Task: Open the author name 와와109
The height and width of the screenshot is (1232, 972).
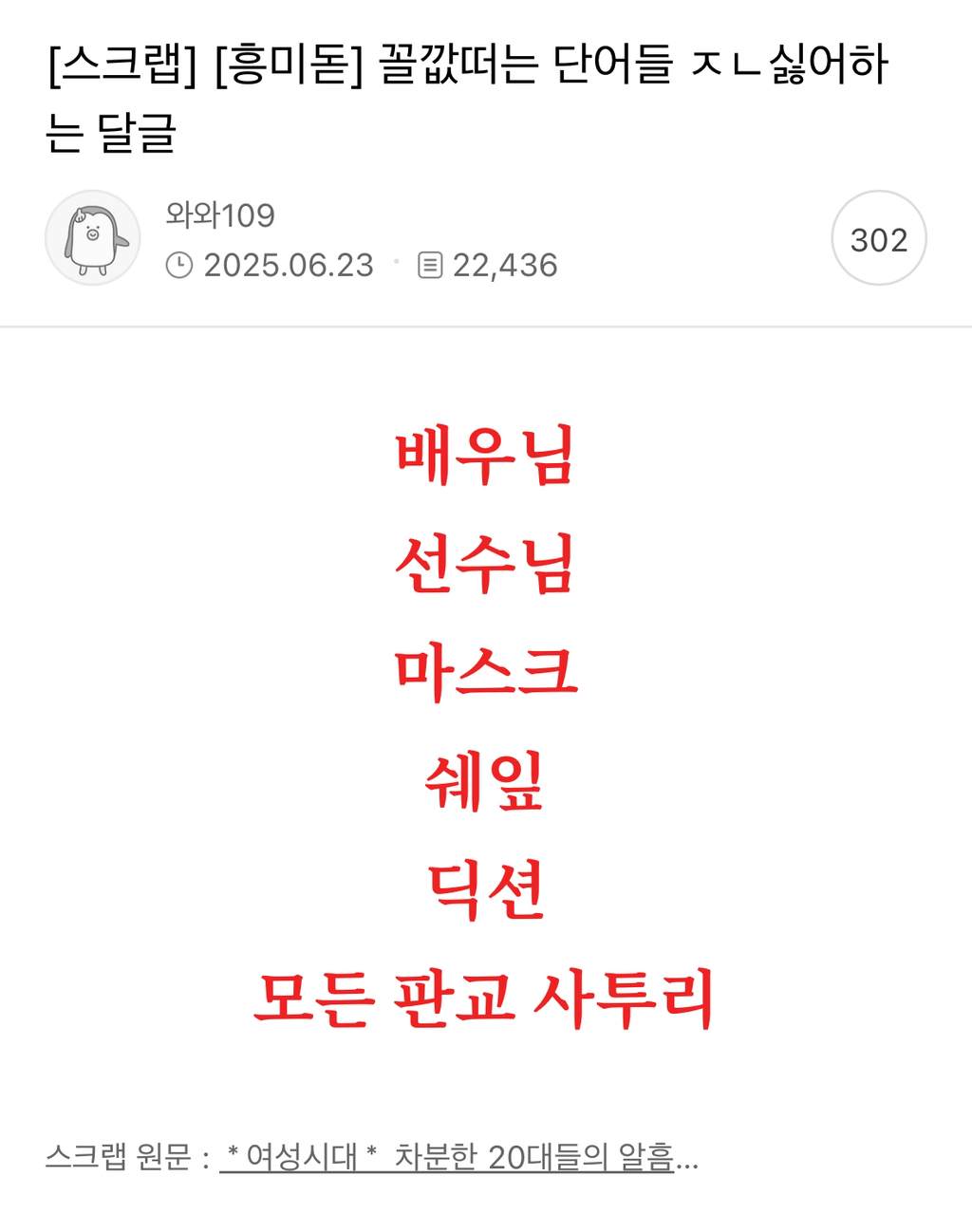Action: coord(220,215)
